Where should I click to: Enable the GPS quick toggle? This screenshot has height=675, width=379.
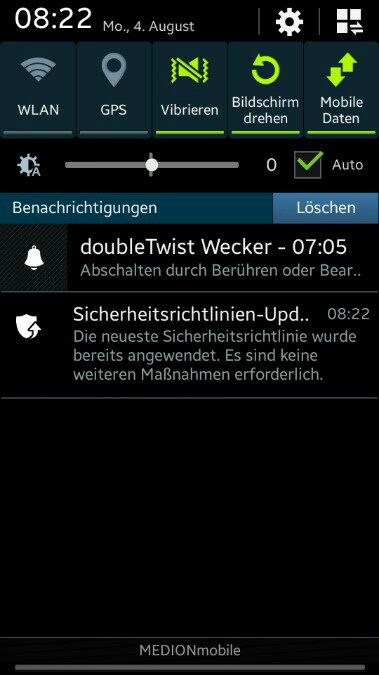click(114, 90)
